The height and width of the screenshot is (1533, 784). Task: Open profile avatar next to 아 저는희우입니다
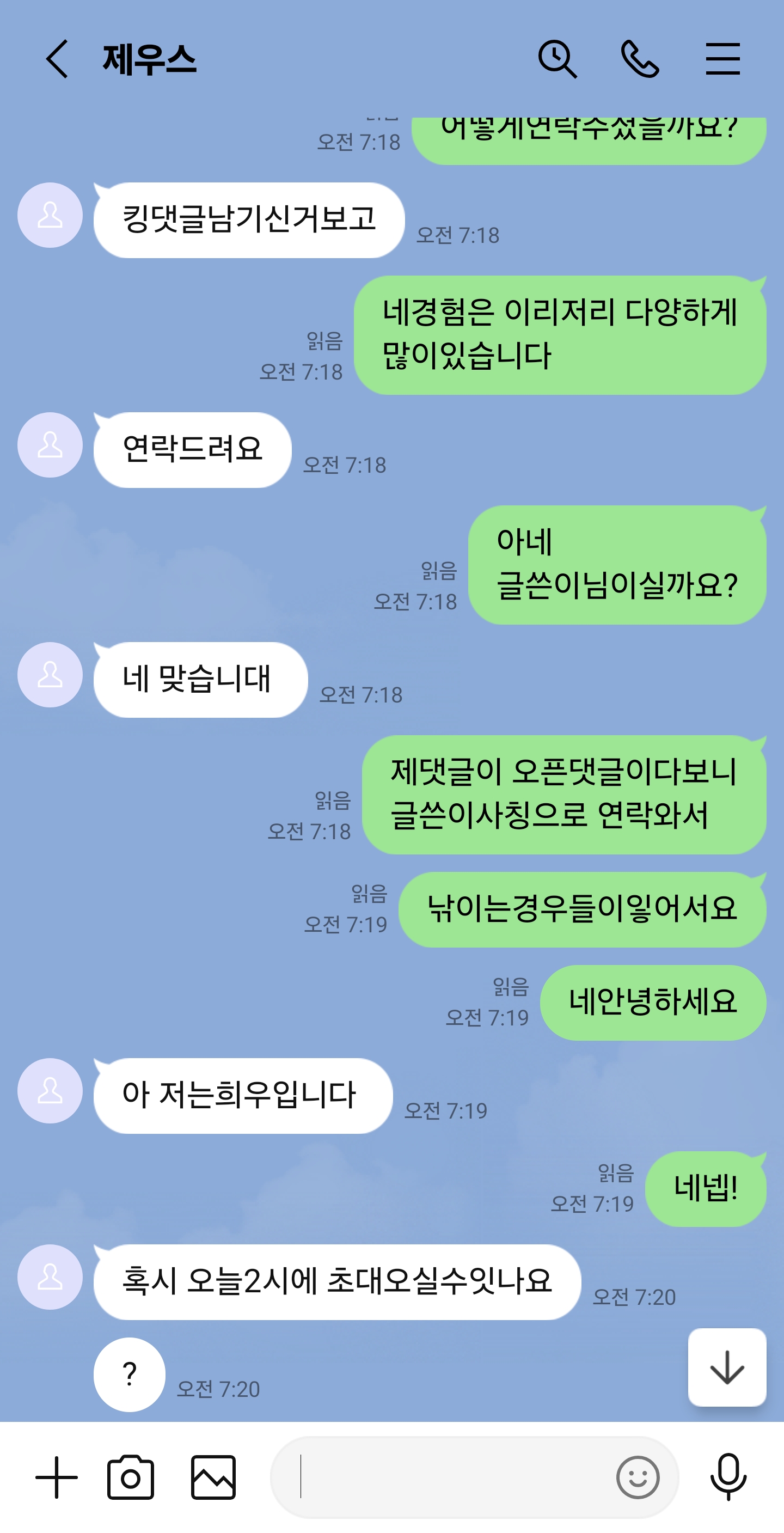(x=50, y=1091)
